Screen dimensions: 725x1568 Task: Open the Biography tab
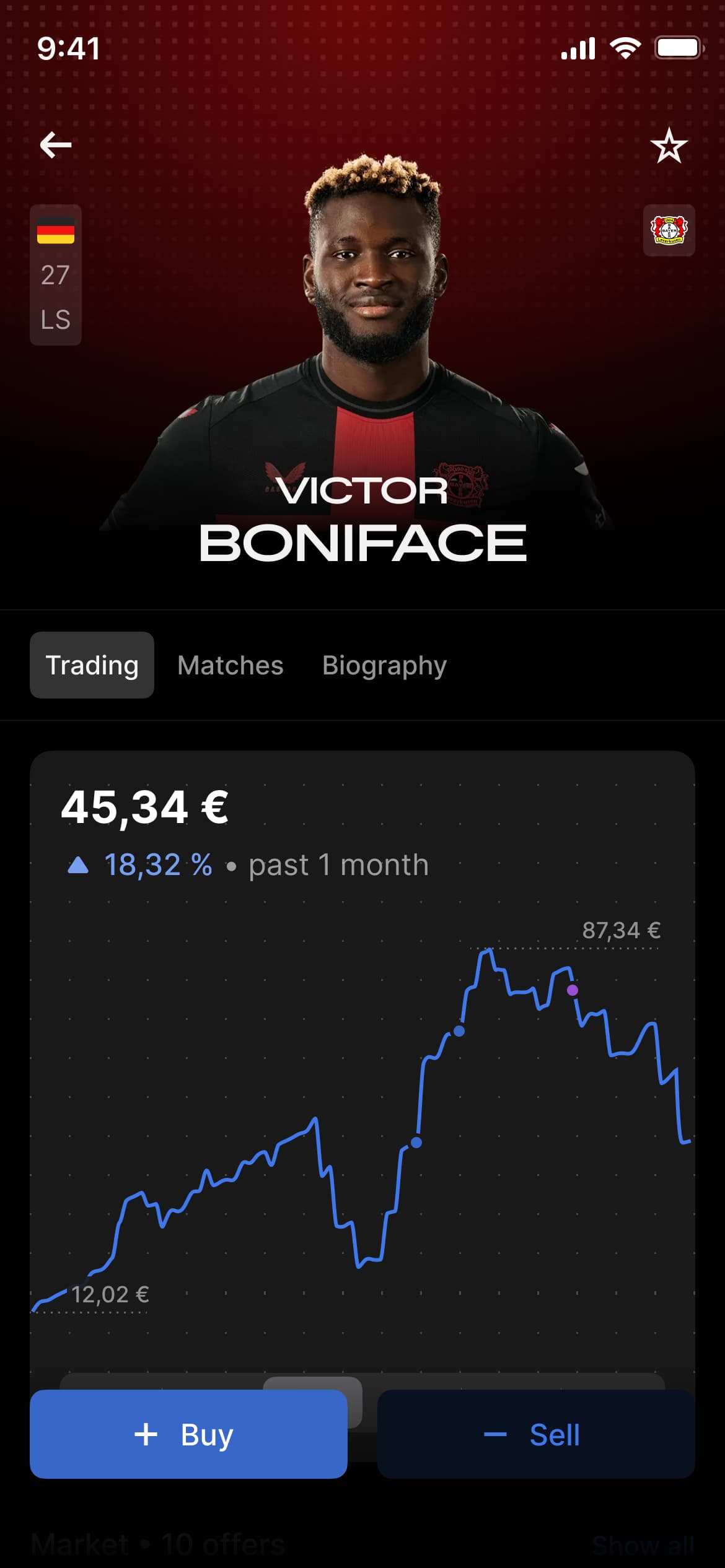[384, 665]
